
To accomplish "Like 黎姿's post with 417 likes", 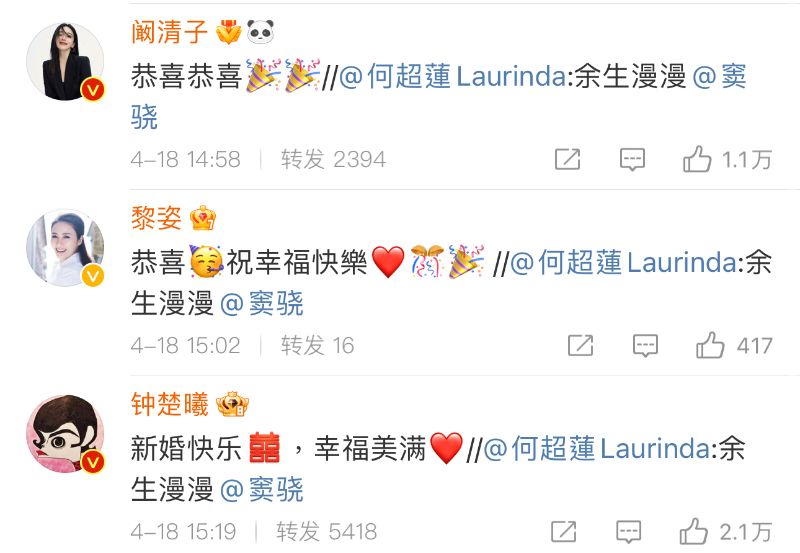I will [711, 346].
